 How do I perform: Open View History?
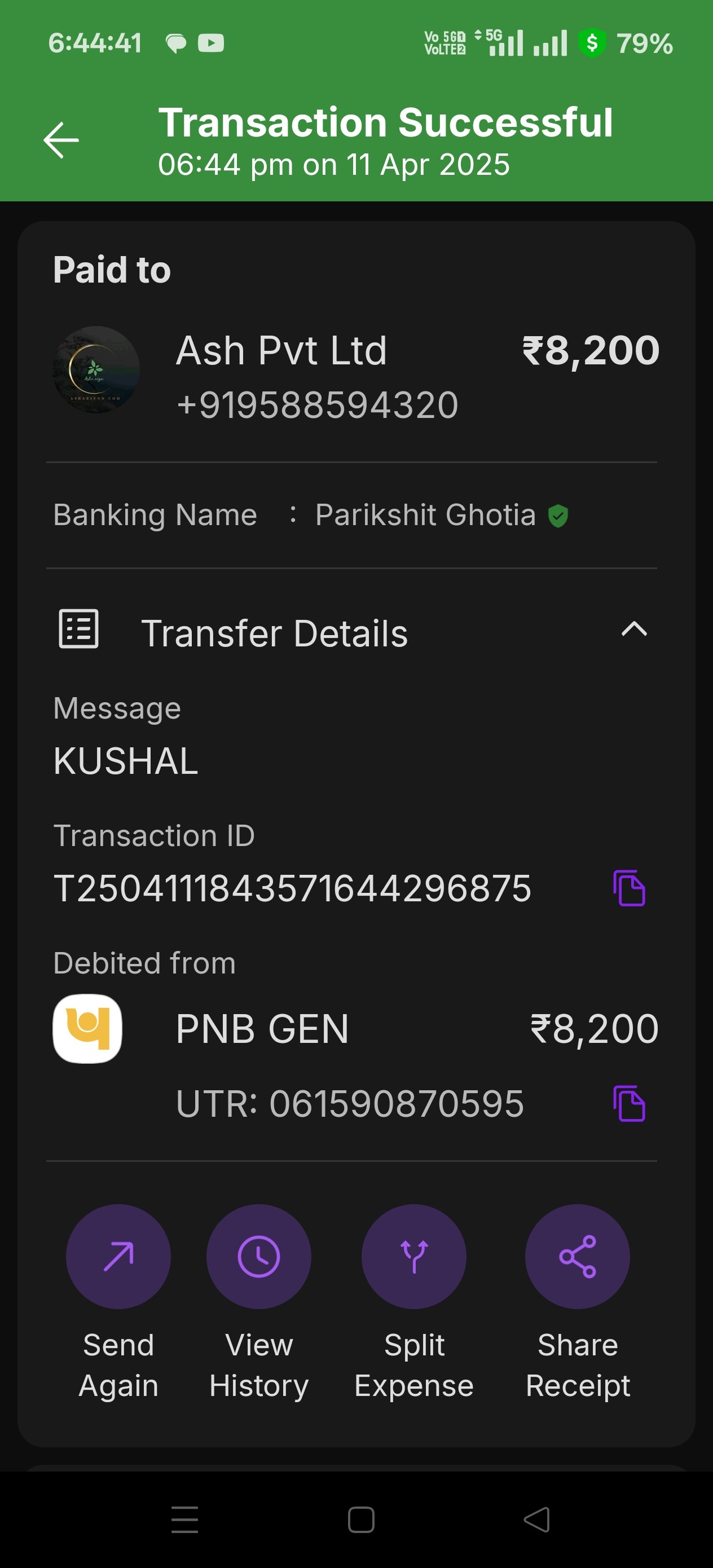click(259, 1302)
